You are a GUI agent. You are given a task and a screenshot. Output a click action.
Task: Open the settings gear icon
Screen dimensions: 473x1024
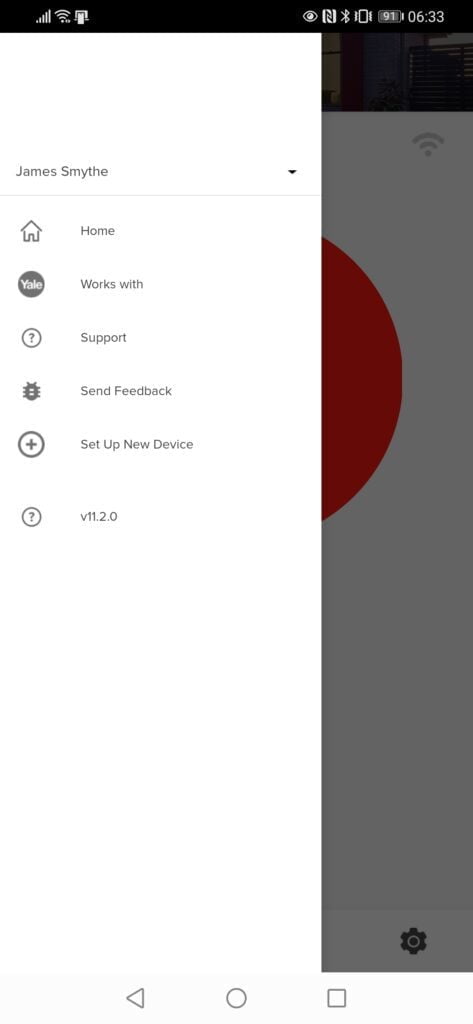[x=413, y=941]
